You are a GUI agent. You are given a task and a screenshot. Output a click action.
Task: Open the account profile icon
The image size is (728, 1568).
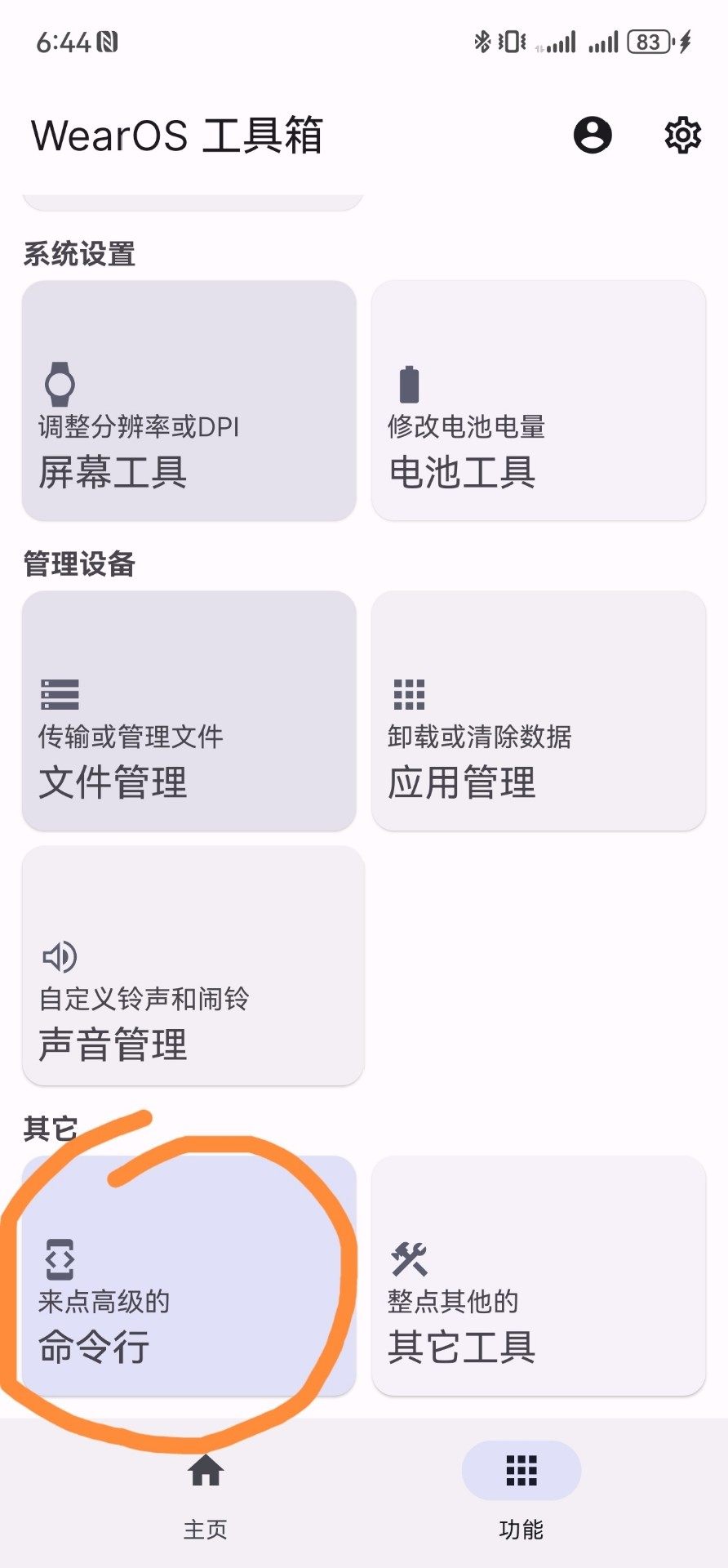tap(593, 135)
